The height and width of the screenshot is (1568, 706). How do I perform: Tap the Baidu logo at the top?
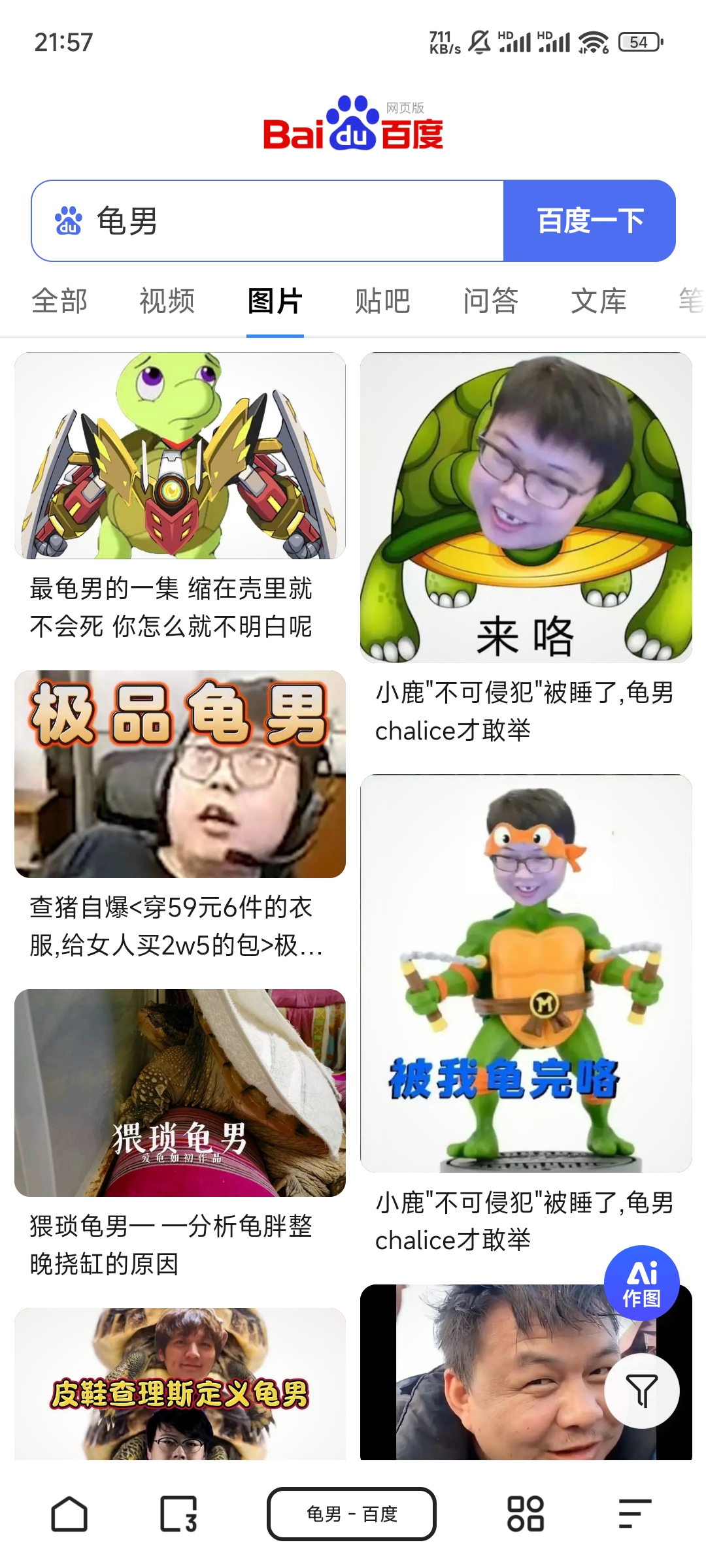pos(353,126)
